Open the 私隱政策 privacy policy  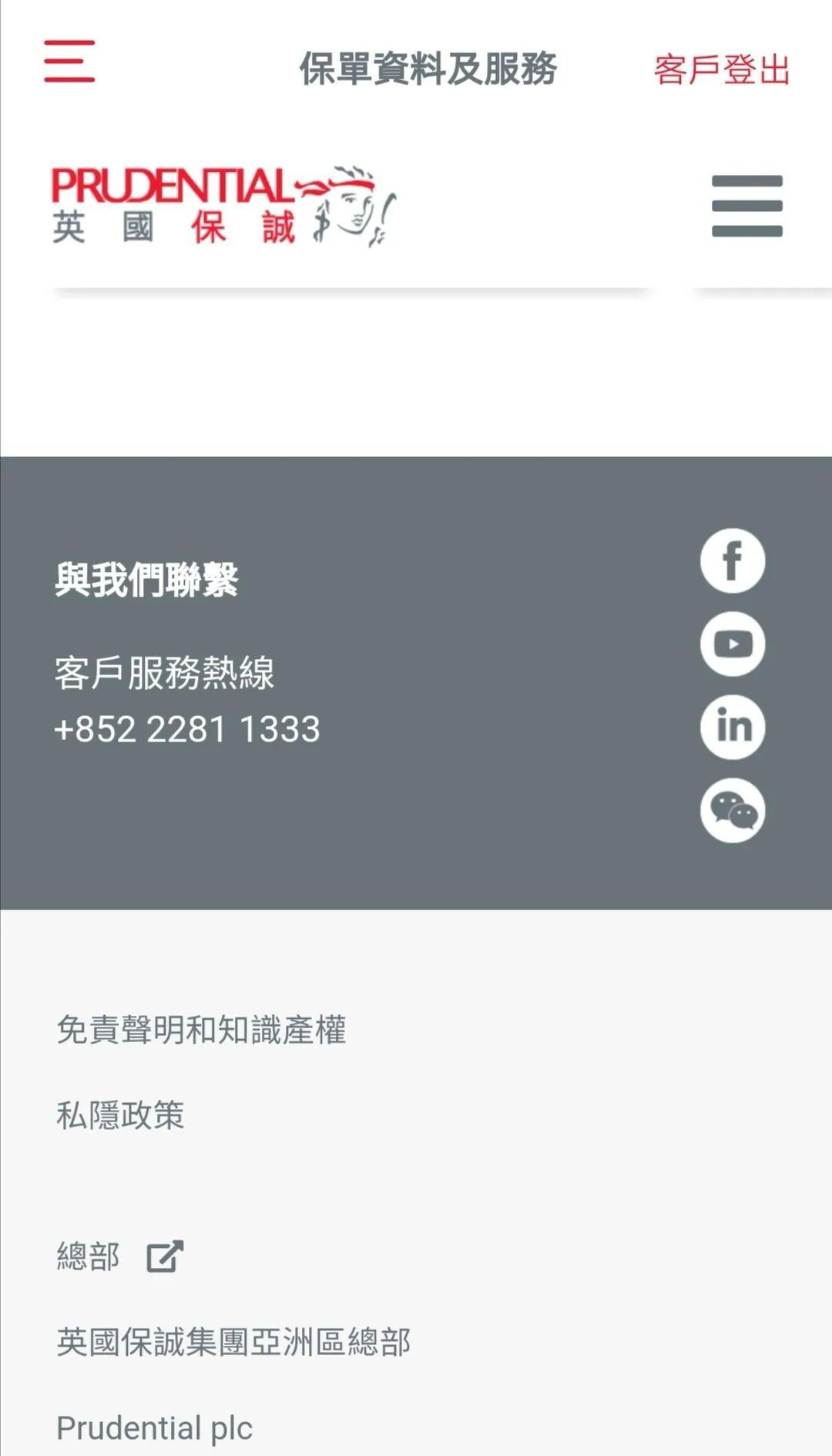pyautogui.click(x=120, y=1112)
